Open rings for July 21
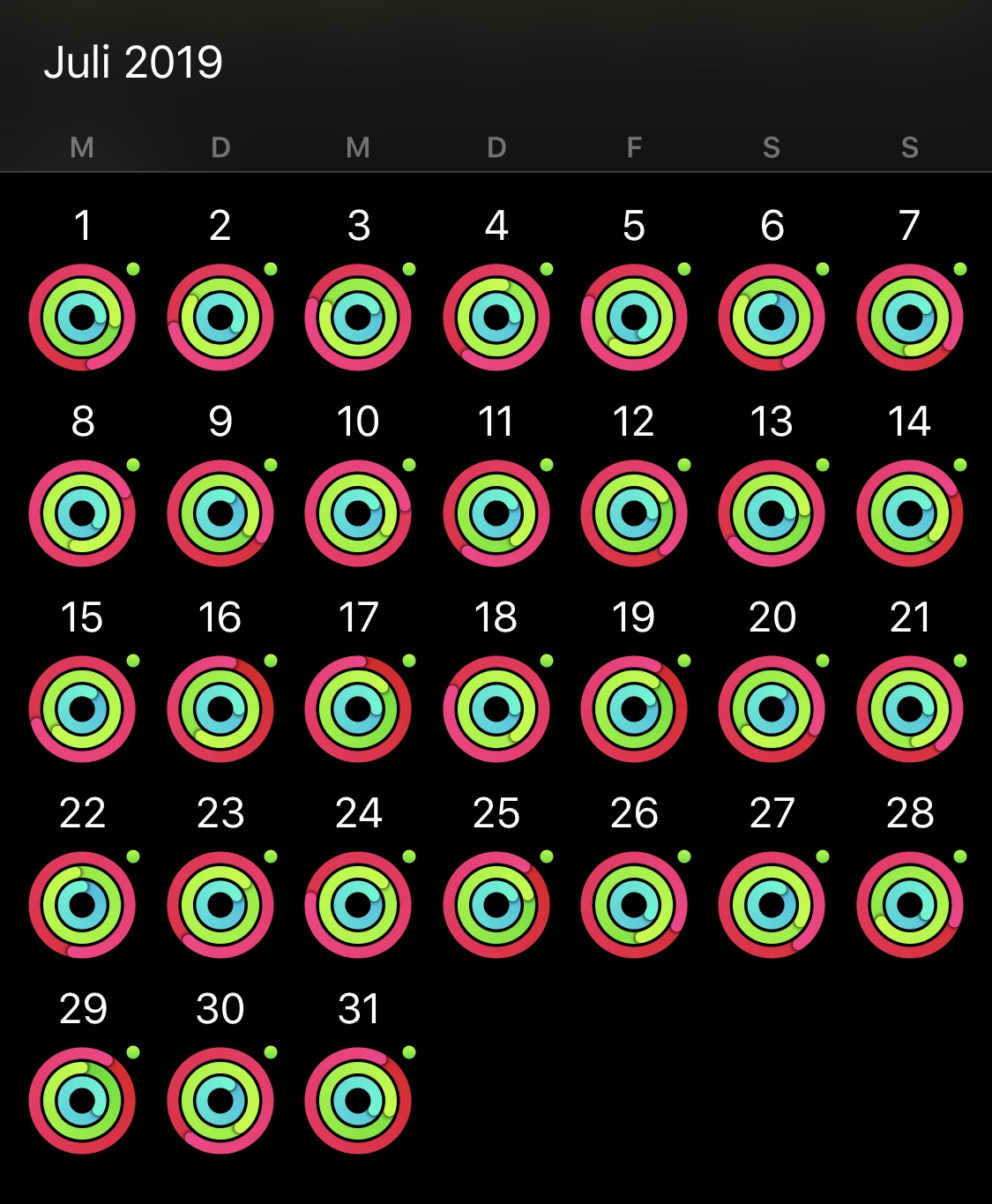 (910, 709)
